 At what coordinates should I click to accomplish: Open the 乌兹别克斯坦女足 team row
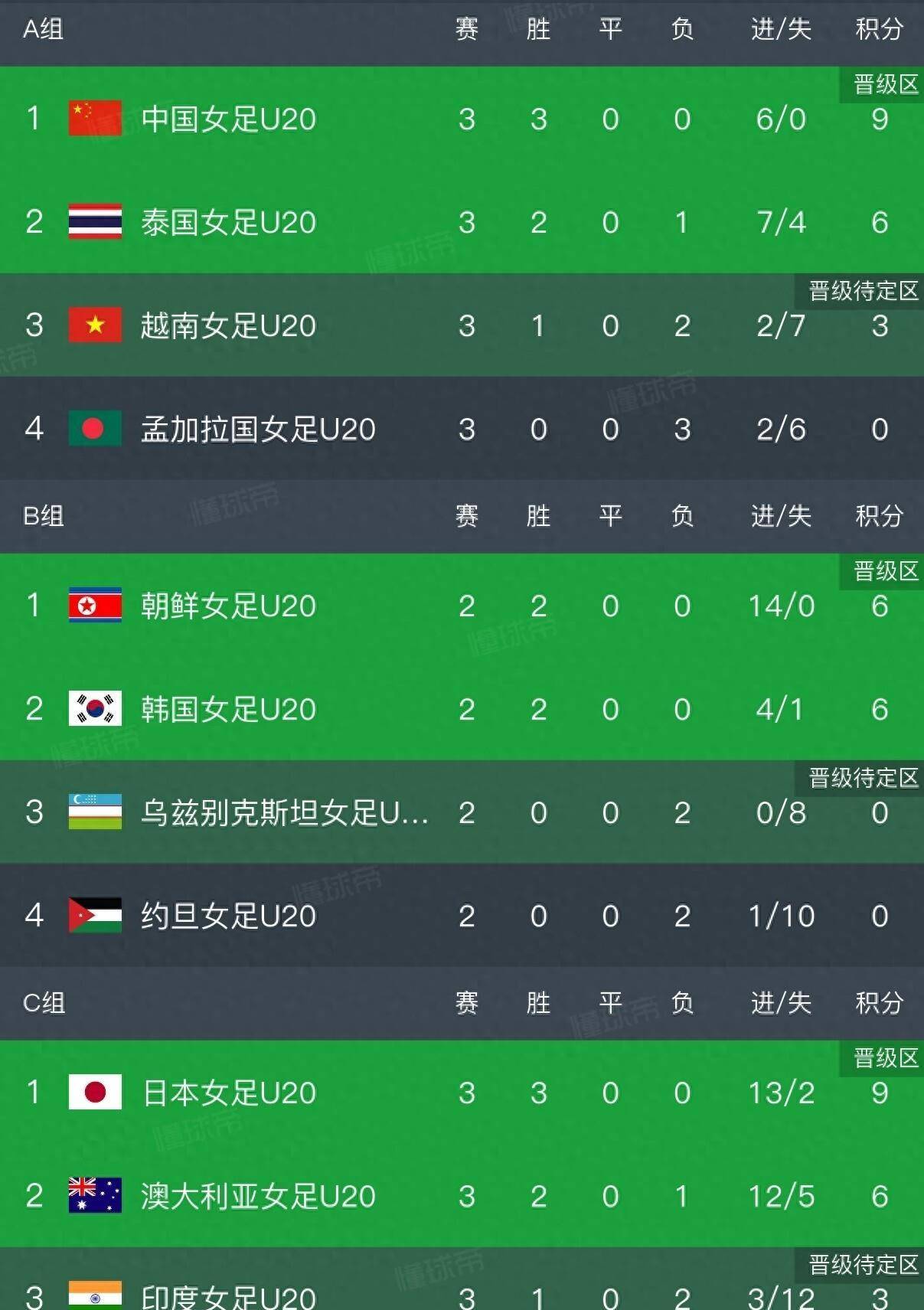[283, 812]
